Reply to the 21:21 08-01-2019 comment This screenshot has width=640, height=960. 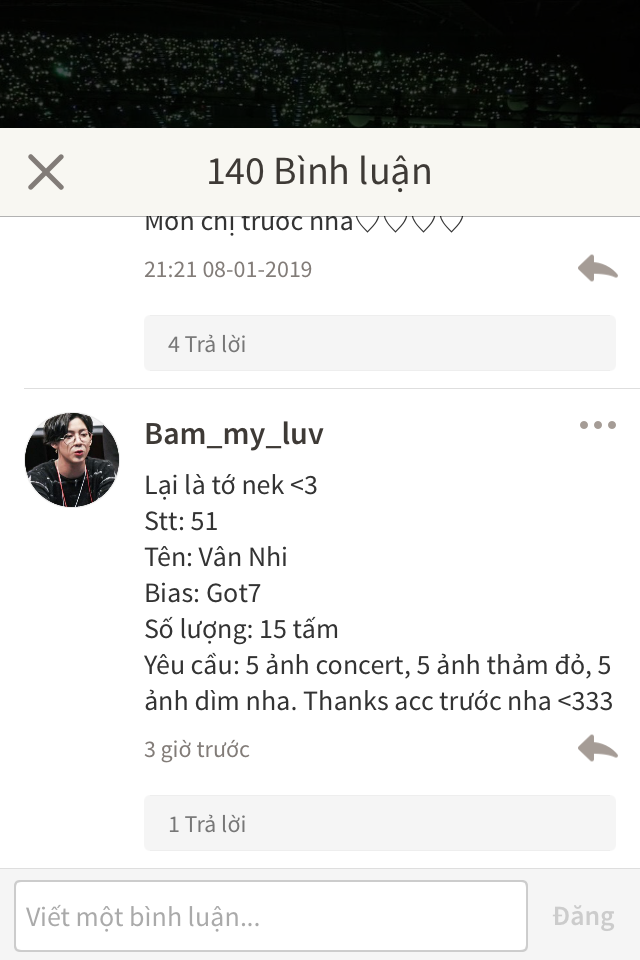[x=597, y=268]
